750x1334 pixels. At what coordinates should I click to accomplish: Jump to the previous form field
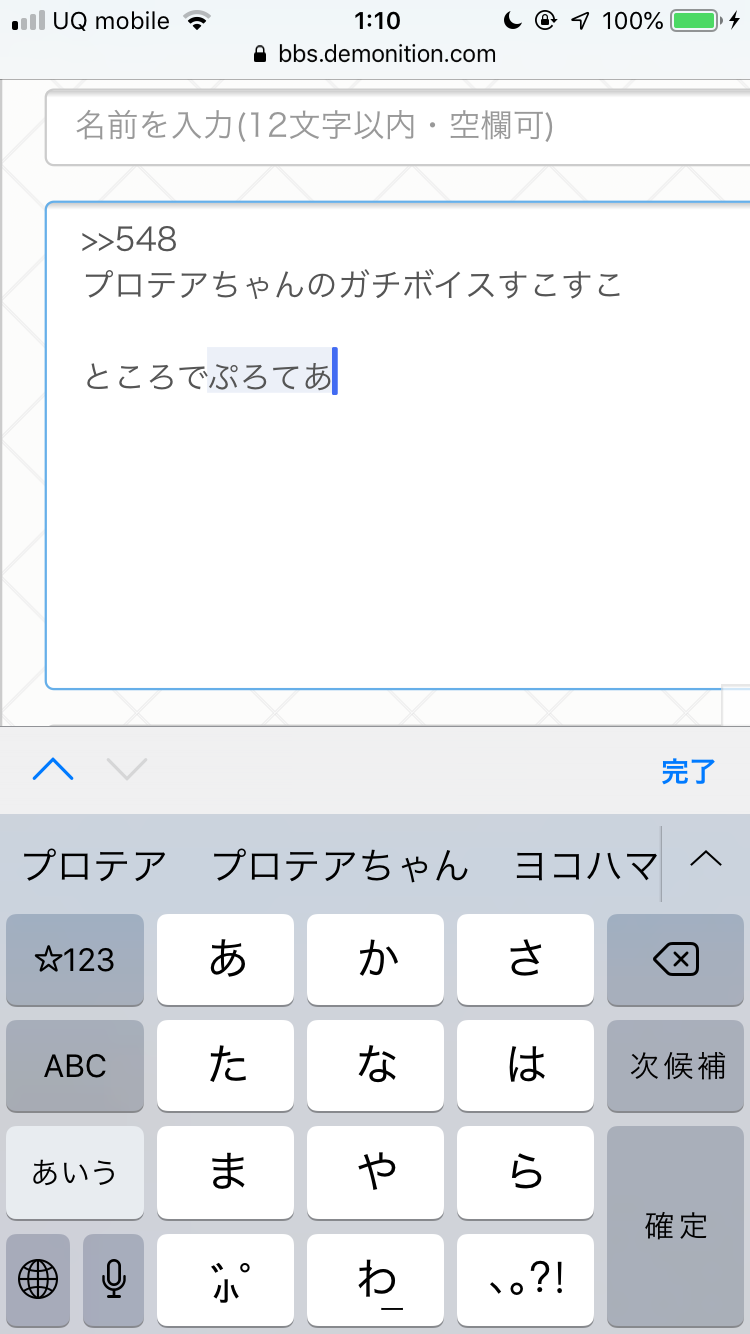(53, 769)
